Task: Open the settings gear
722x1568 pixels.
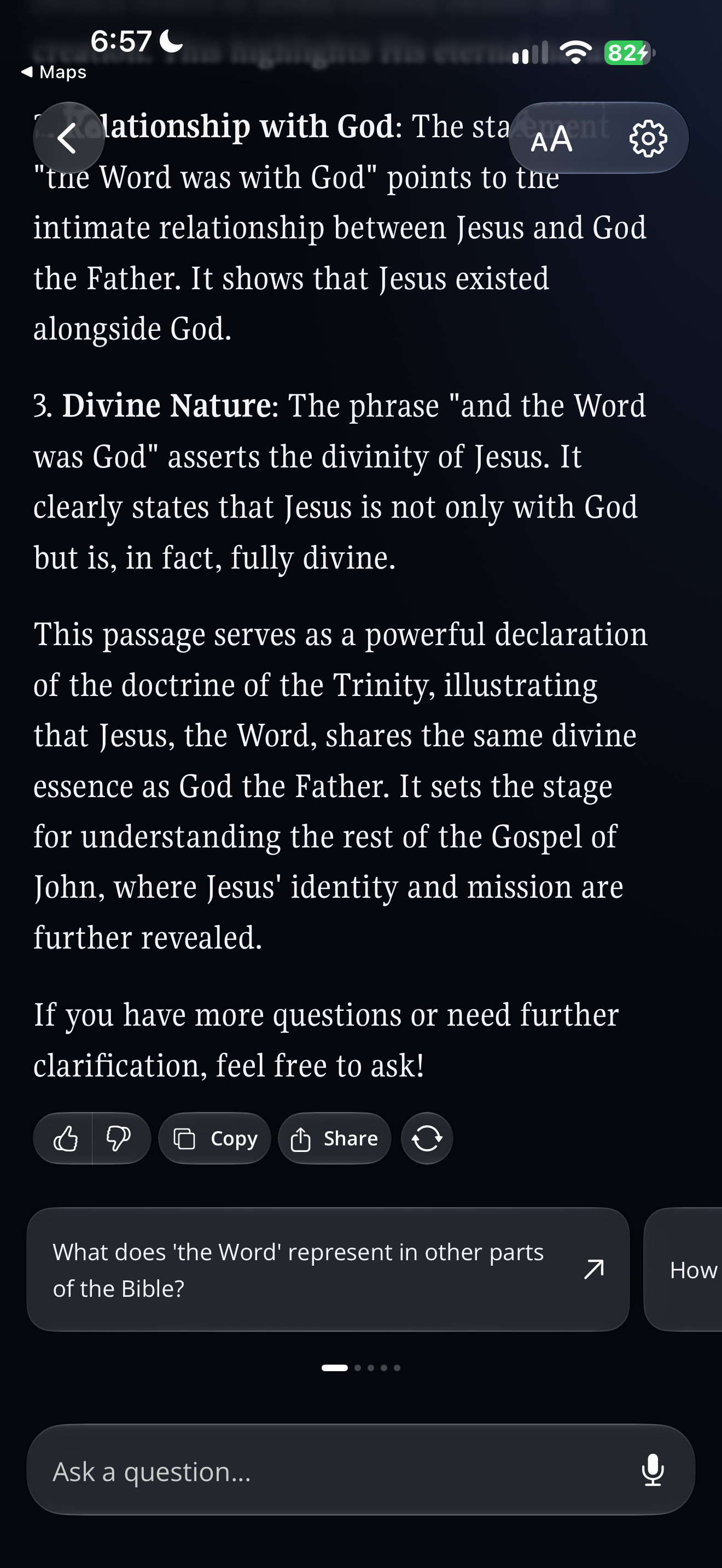Action: pos(648,139)
